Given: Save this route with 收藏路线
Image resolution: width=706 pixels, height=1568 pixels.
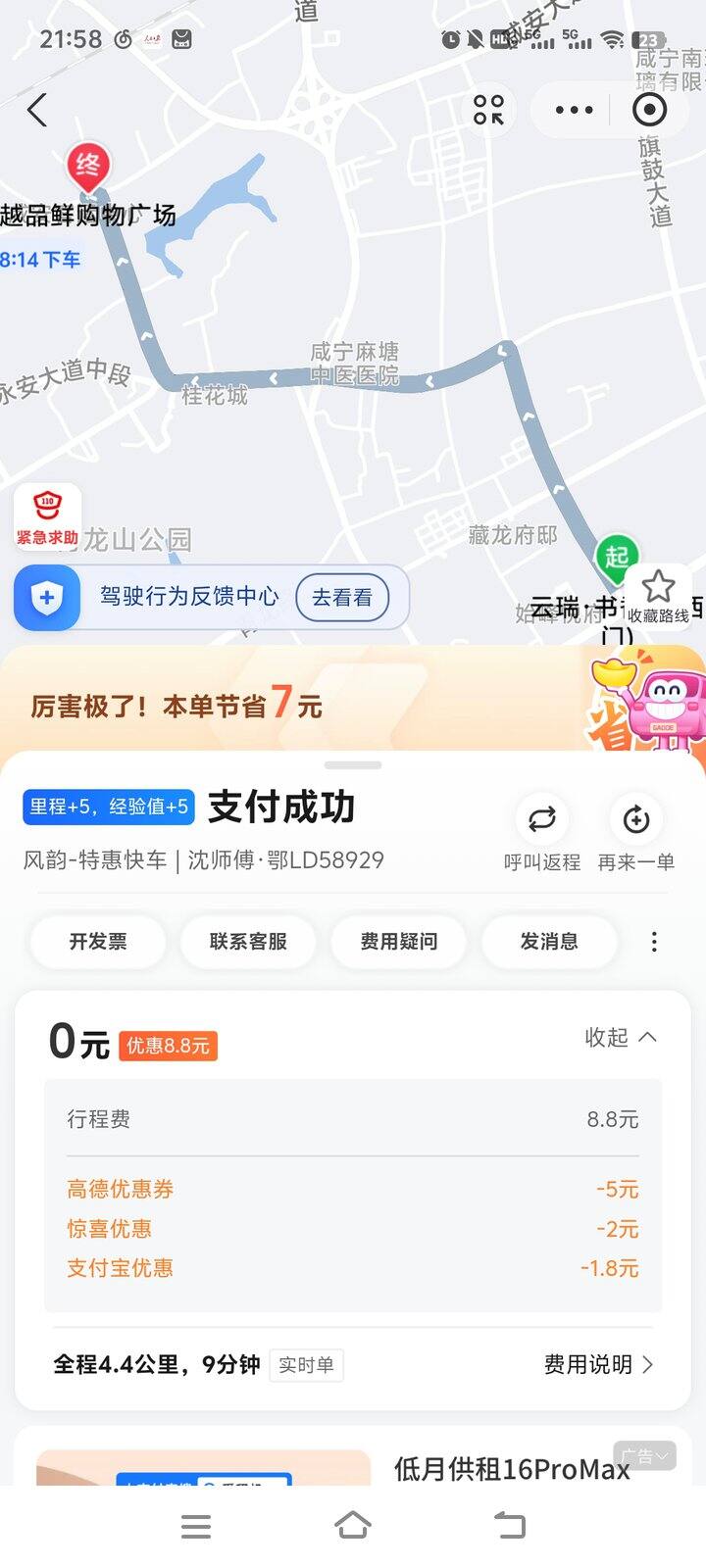Looking at the screenshot, I should pyautogui.click(x=658, y=596).
